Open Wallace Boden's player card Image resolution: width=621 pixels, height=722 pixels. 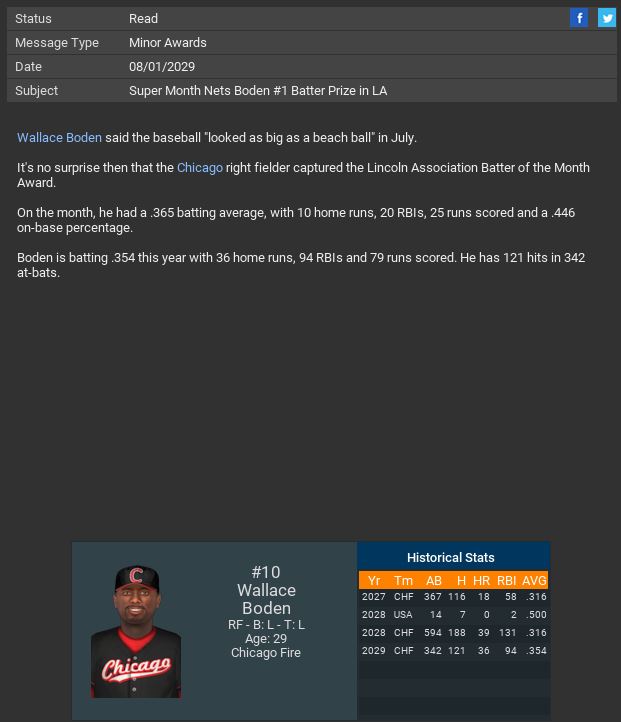[x=136, y=632]
